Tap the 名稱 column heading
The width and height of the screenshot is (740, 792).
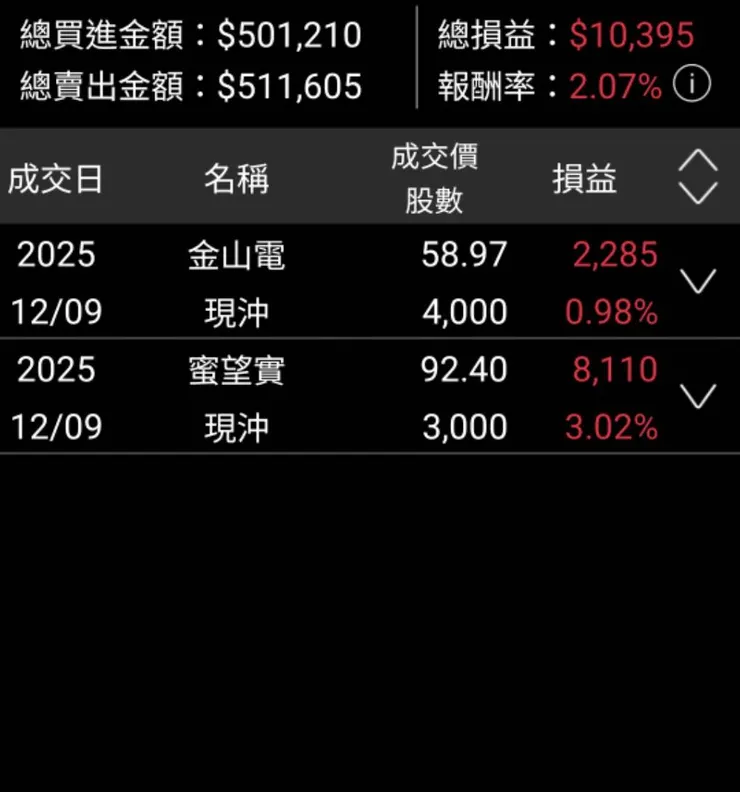[238, 177]
